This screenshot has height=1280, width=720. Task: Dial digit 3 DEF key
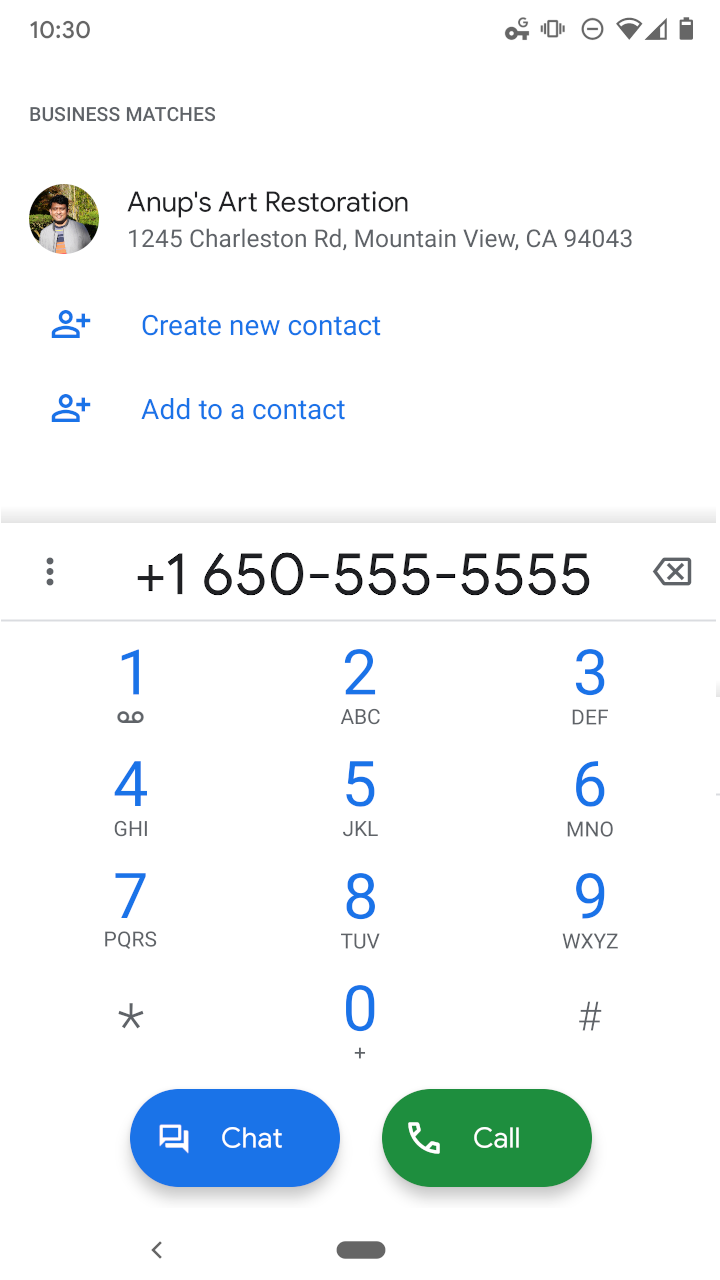click(590, 685)
